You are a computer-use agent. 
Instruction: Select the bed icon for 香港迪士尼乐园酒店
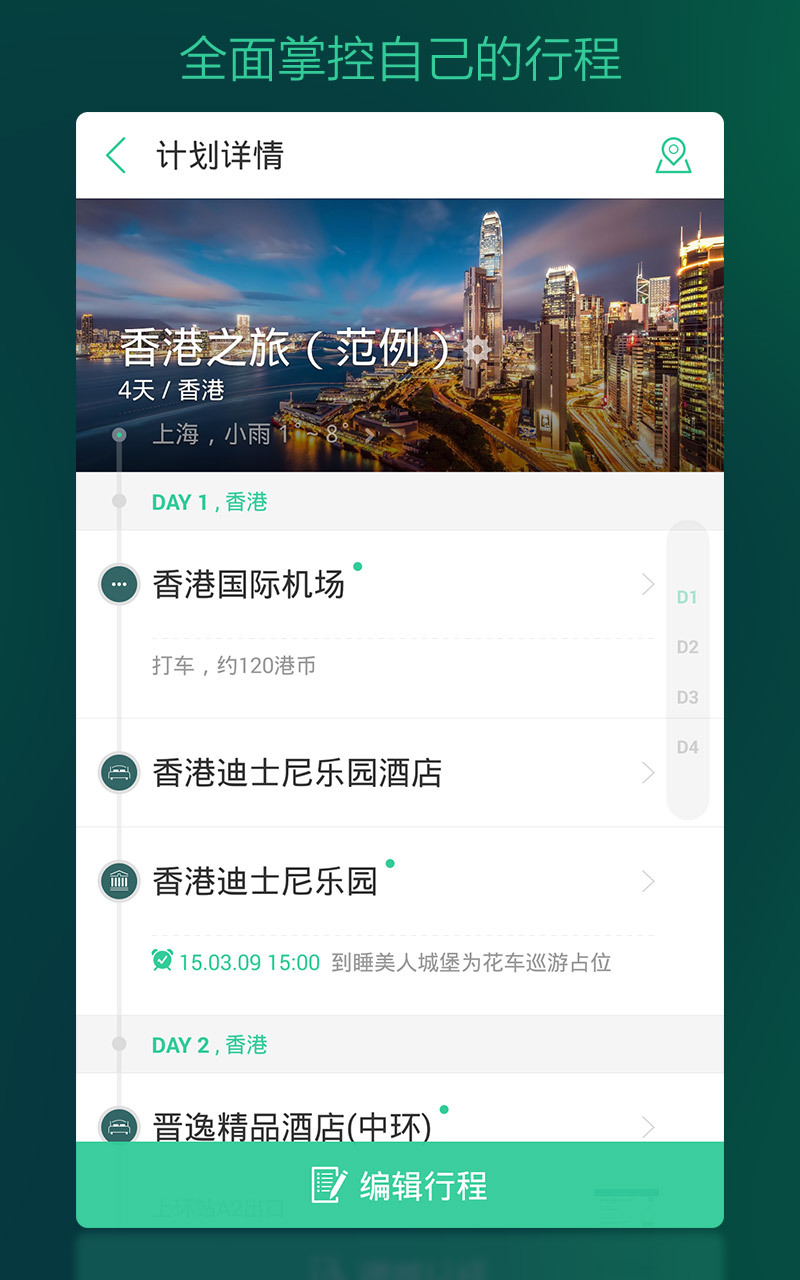coord(118,773)
